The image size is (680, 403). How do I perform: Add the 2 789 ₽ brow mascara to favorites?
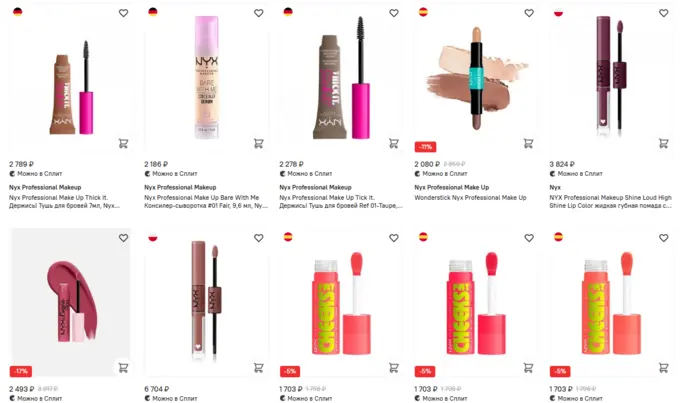123,14
